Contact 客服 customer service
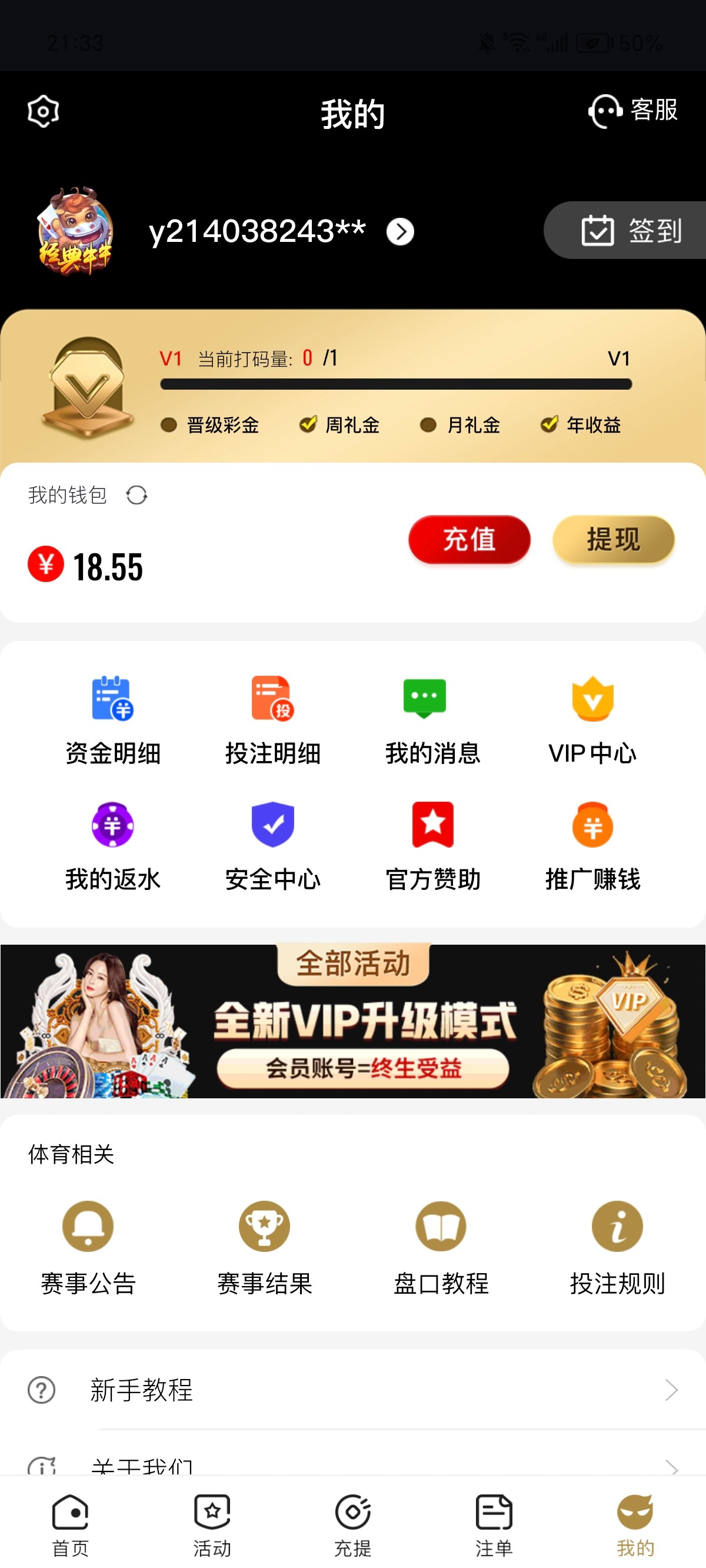 pos(633,111)
